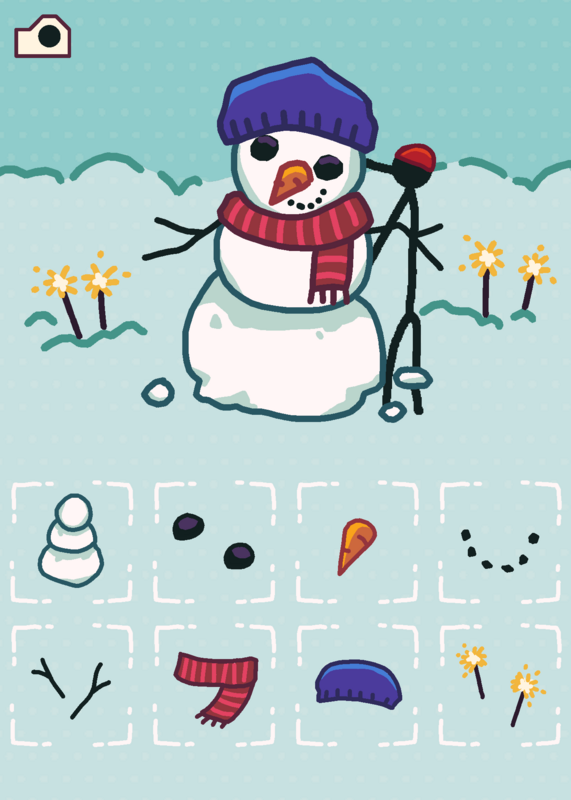Viewport: 571px width, 800px height.
Task: Pick the carrot nose tile
Action: pyautogui.click(x=357, y=542)
